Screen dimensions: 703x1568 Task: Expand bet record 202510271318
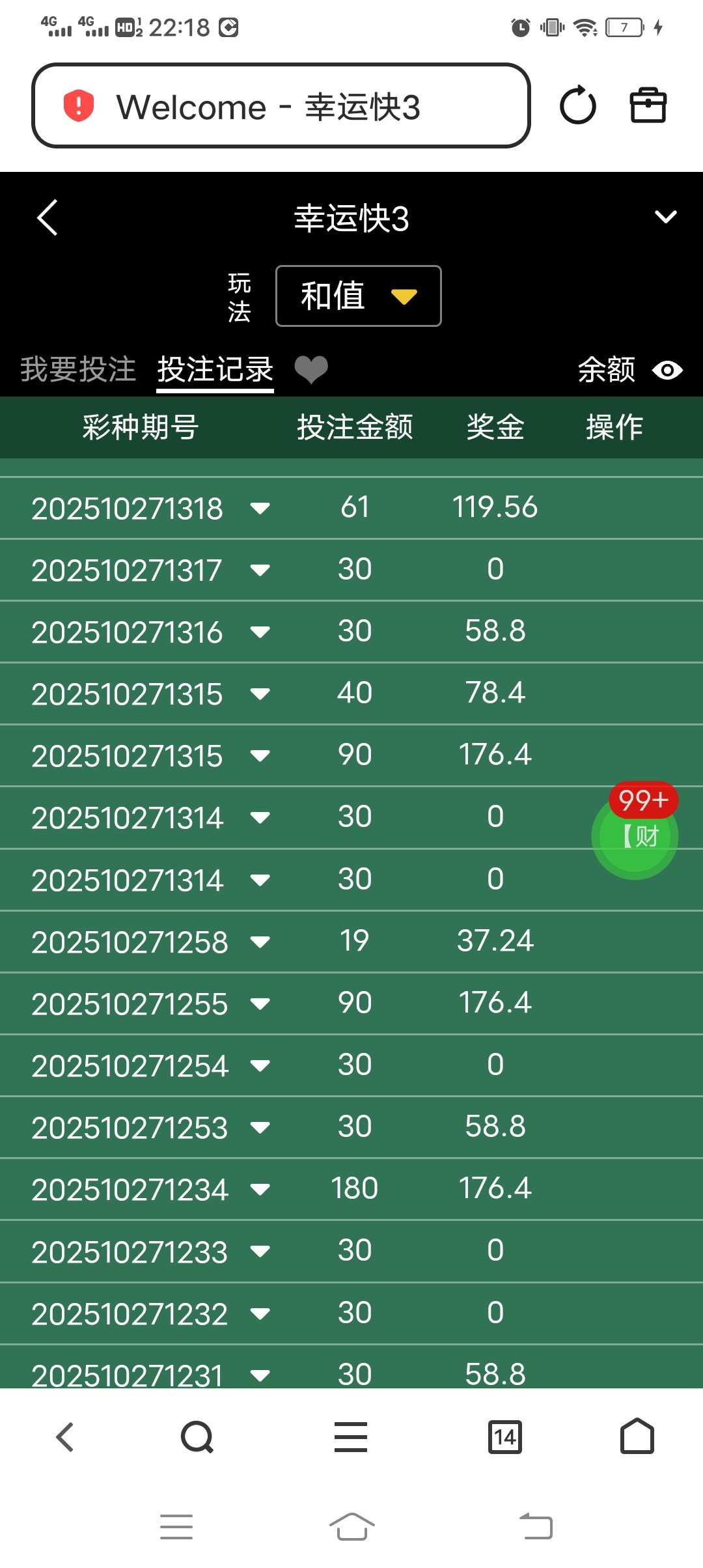tap(260, 508)
